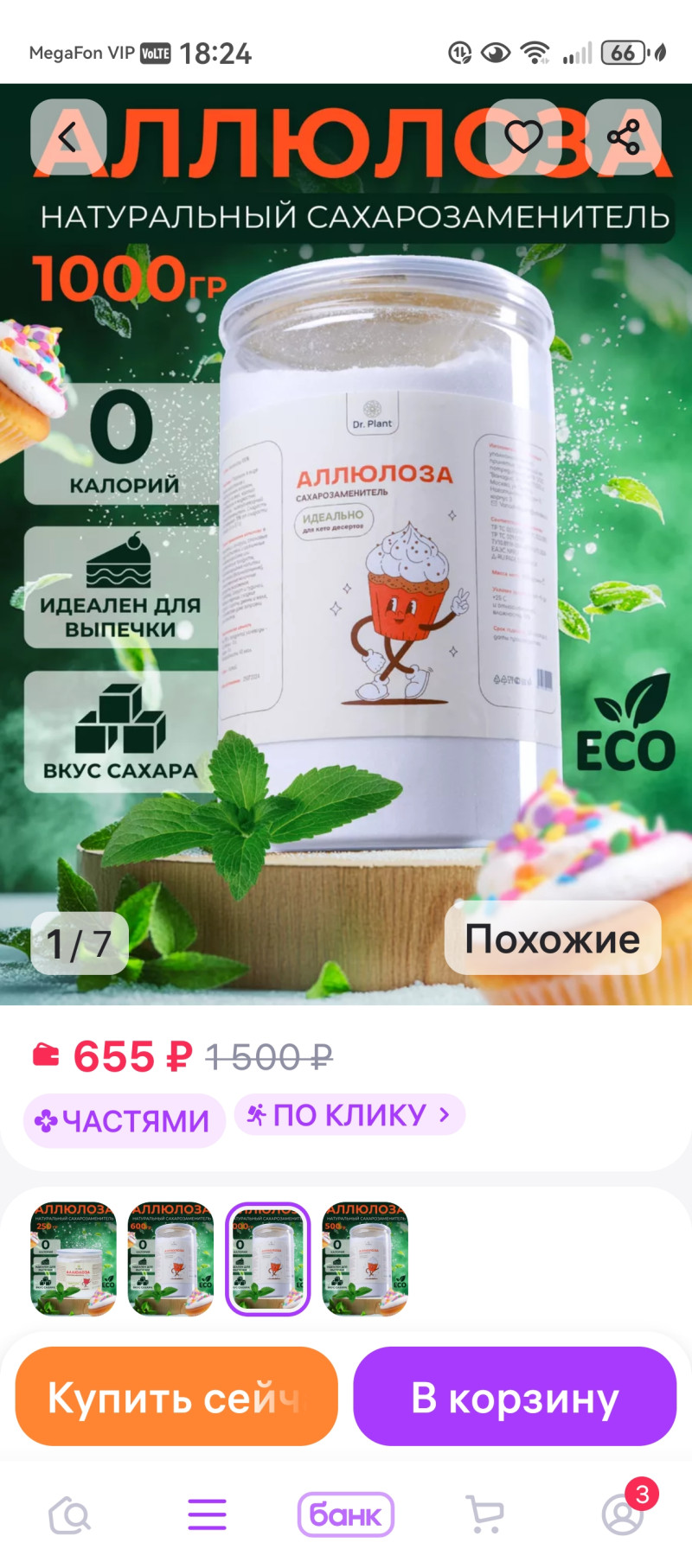Add product to favorites with heart icon
692x1568 pixels.
pos(523,137)
